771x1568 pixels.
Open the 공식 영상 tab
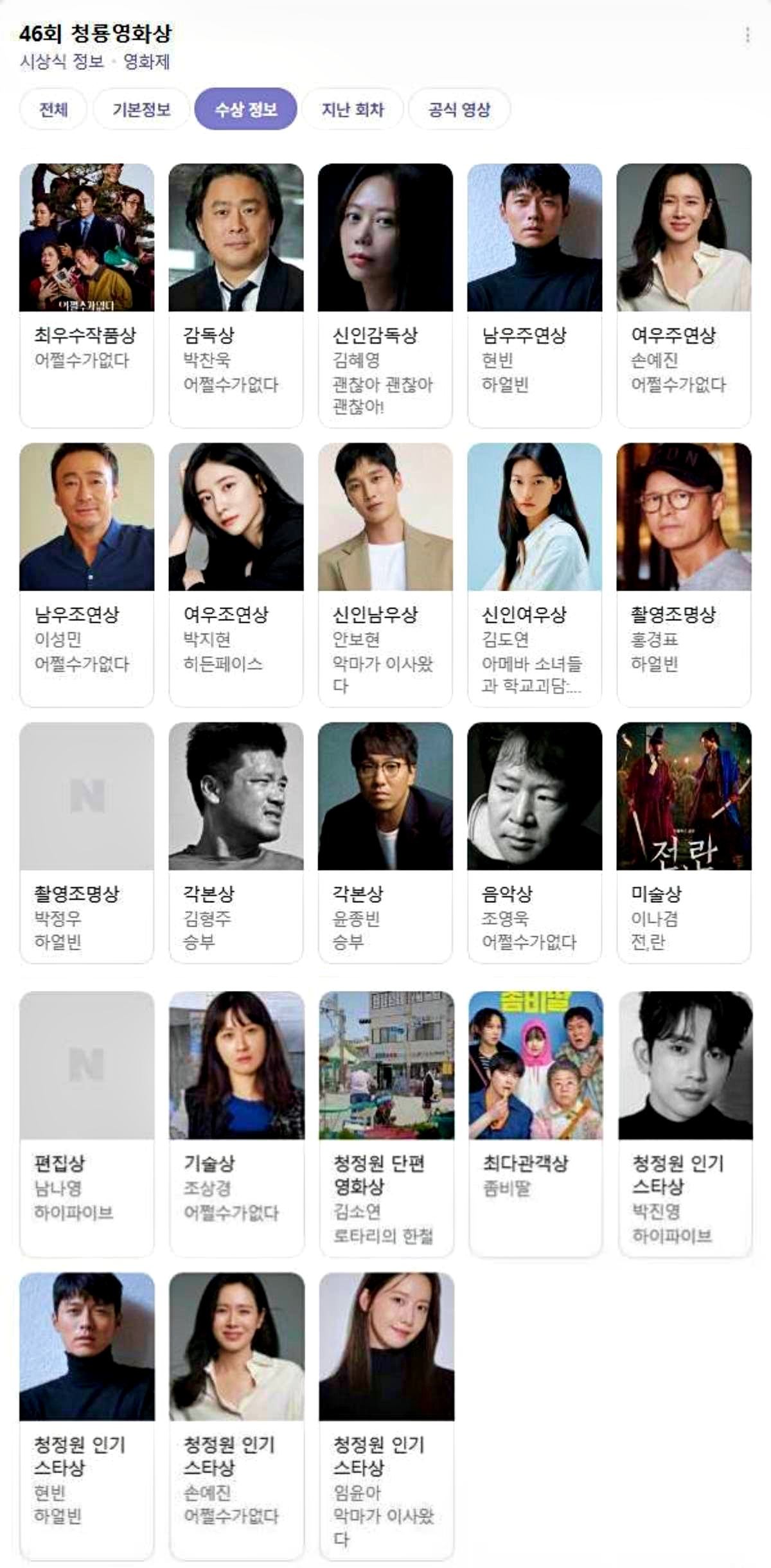tap(459, 109)
